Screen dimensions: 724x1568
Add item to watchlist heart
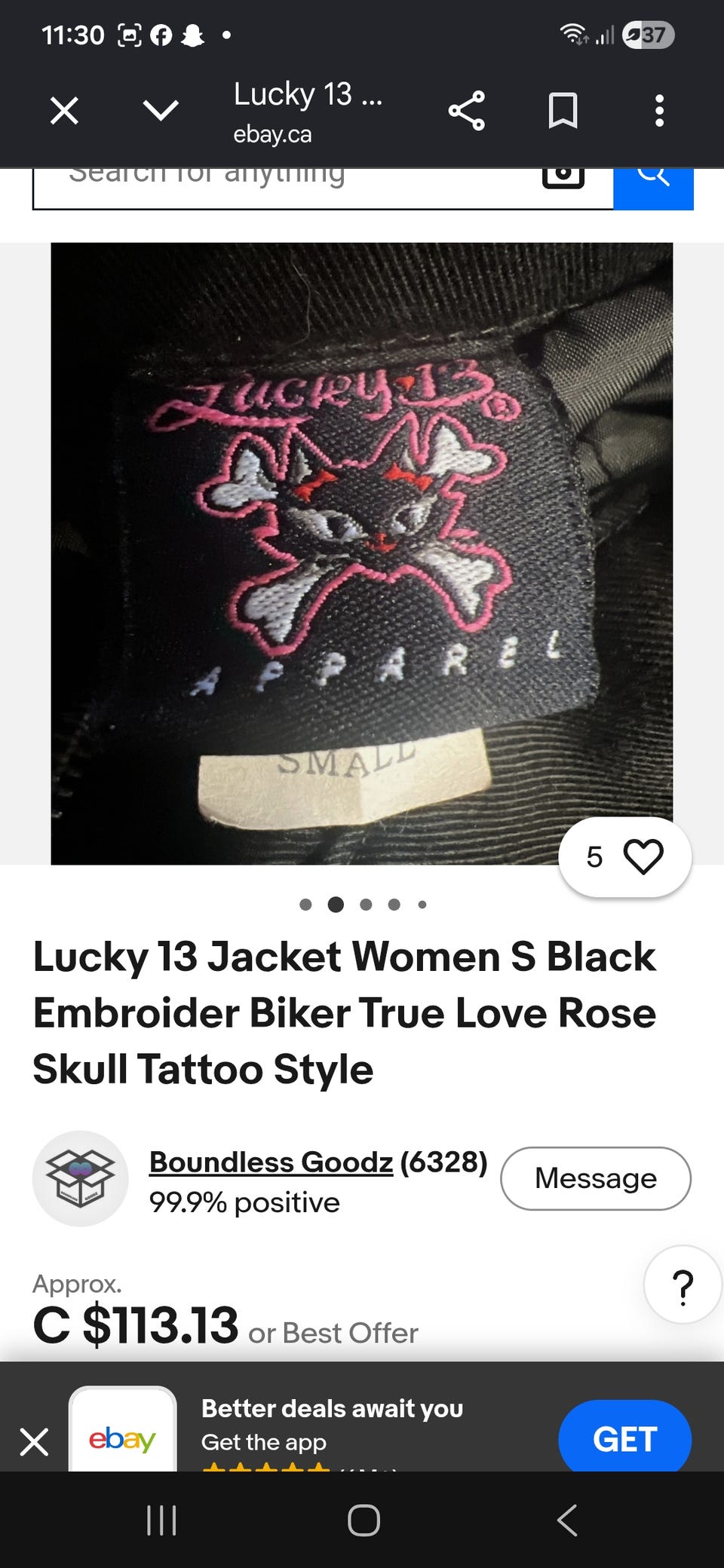click(x=624, y=857)
